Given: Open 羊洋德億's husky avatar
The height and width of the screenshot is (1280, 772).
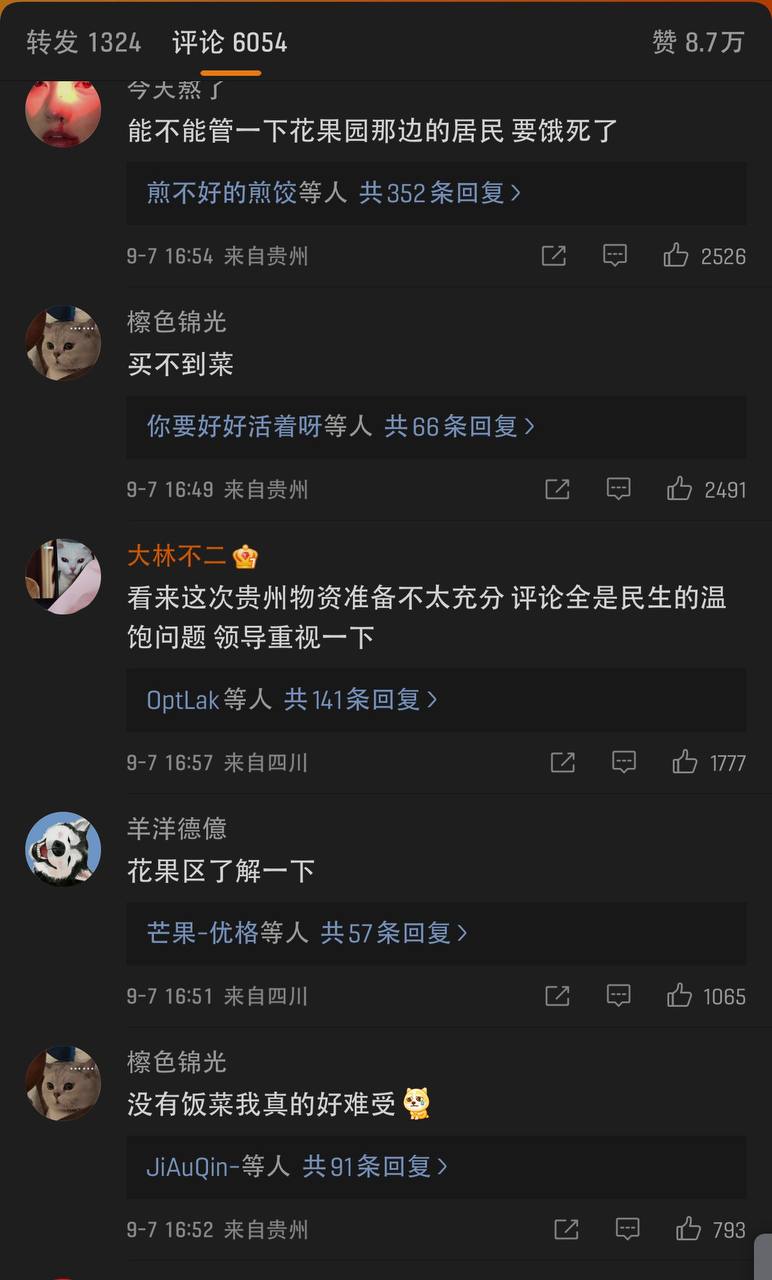Looking at the screenshot, I should tap(63, 849).
